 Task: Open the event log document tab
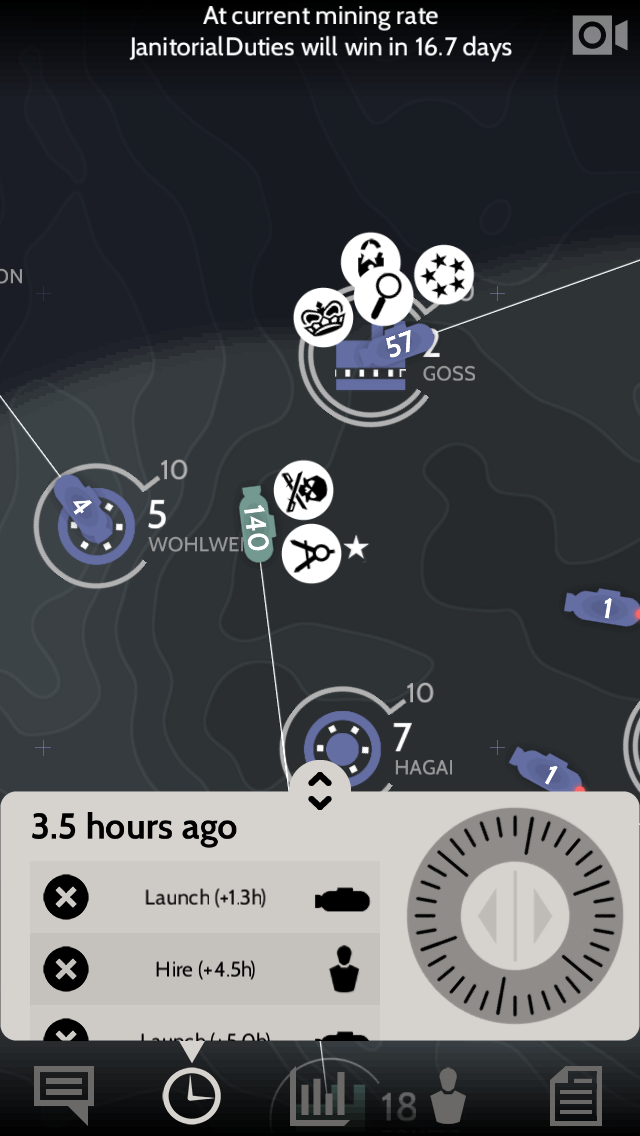point(576,1094)
